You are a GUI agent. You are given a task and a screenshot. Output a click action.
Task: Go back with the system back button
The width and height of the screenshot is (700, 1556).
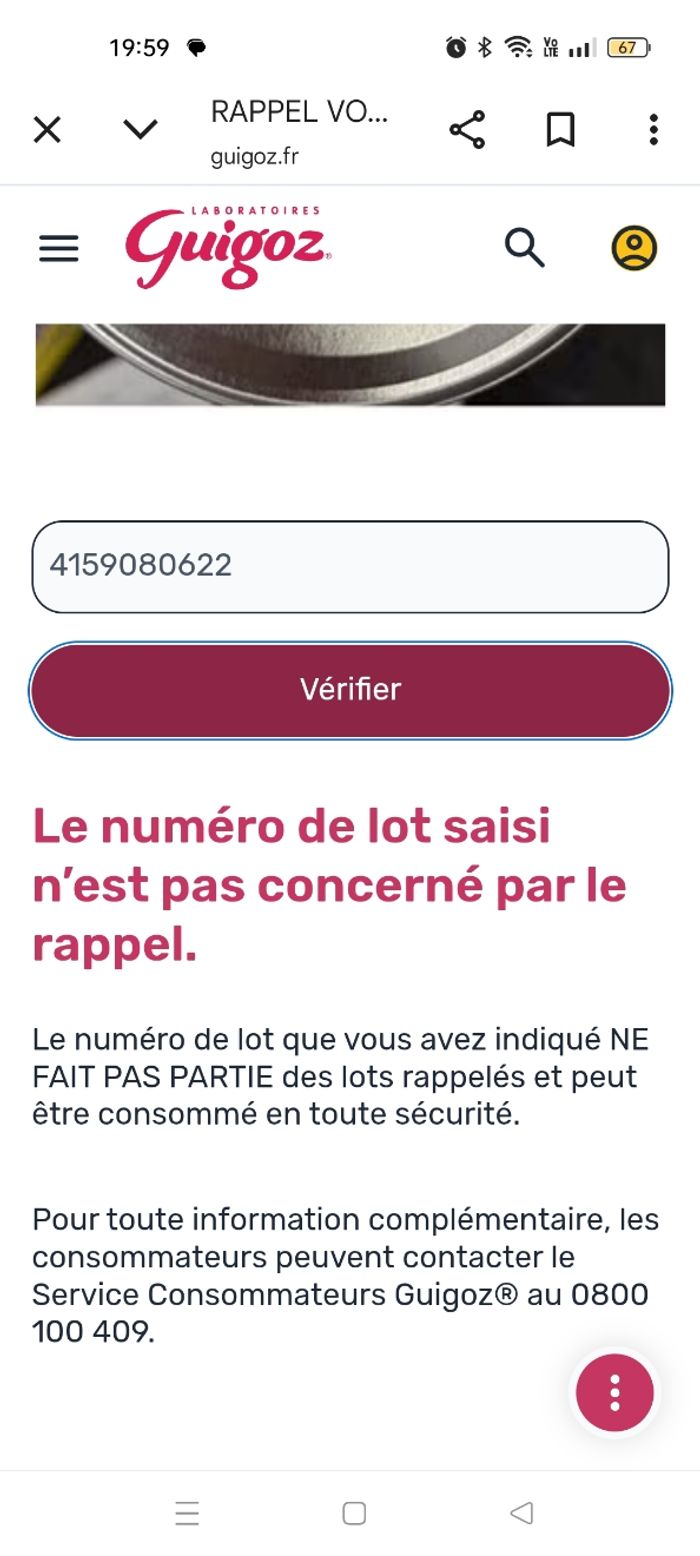pos(521,1513)
